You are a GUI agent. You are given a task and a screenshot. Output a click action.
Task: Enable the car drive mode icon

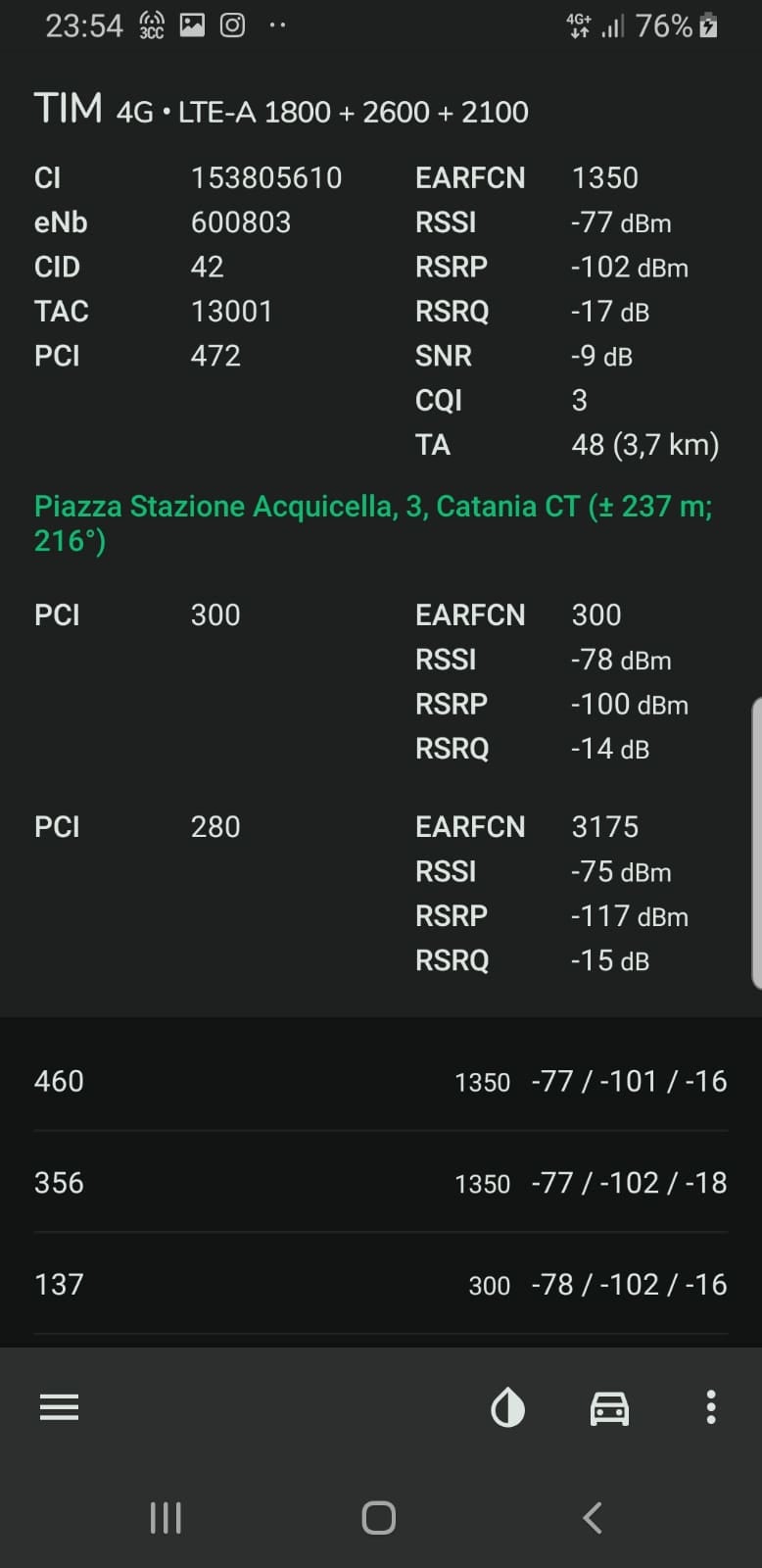[609, 1408]
